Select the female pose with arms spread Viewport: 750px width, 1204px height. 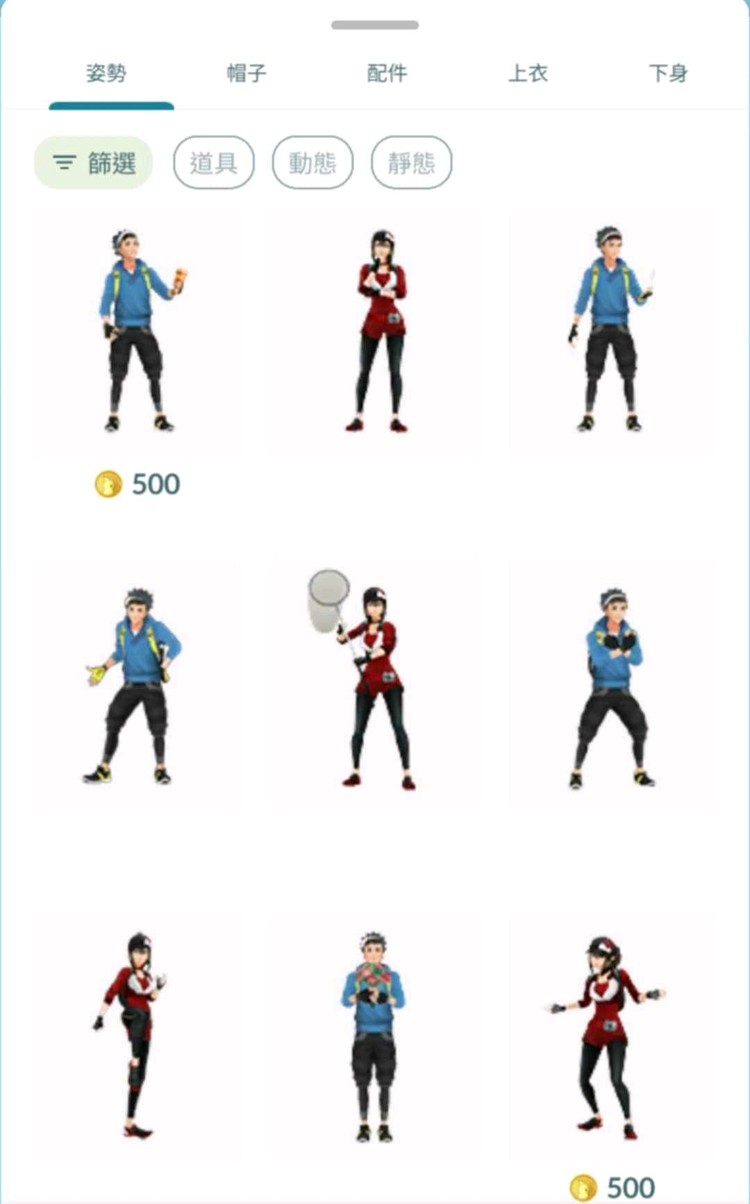[x=607, y=1036]
